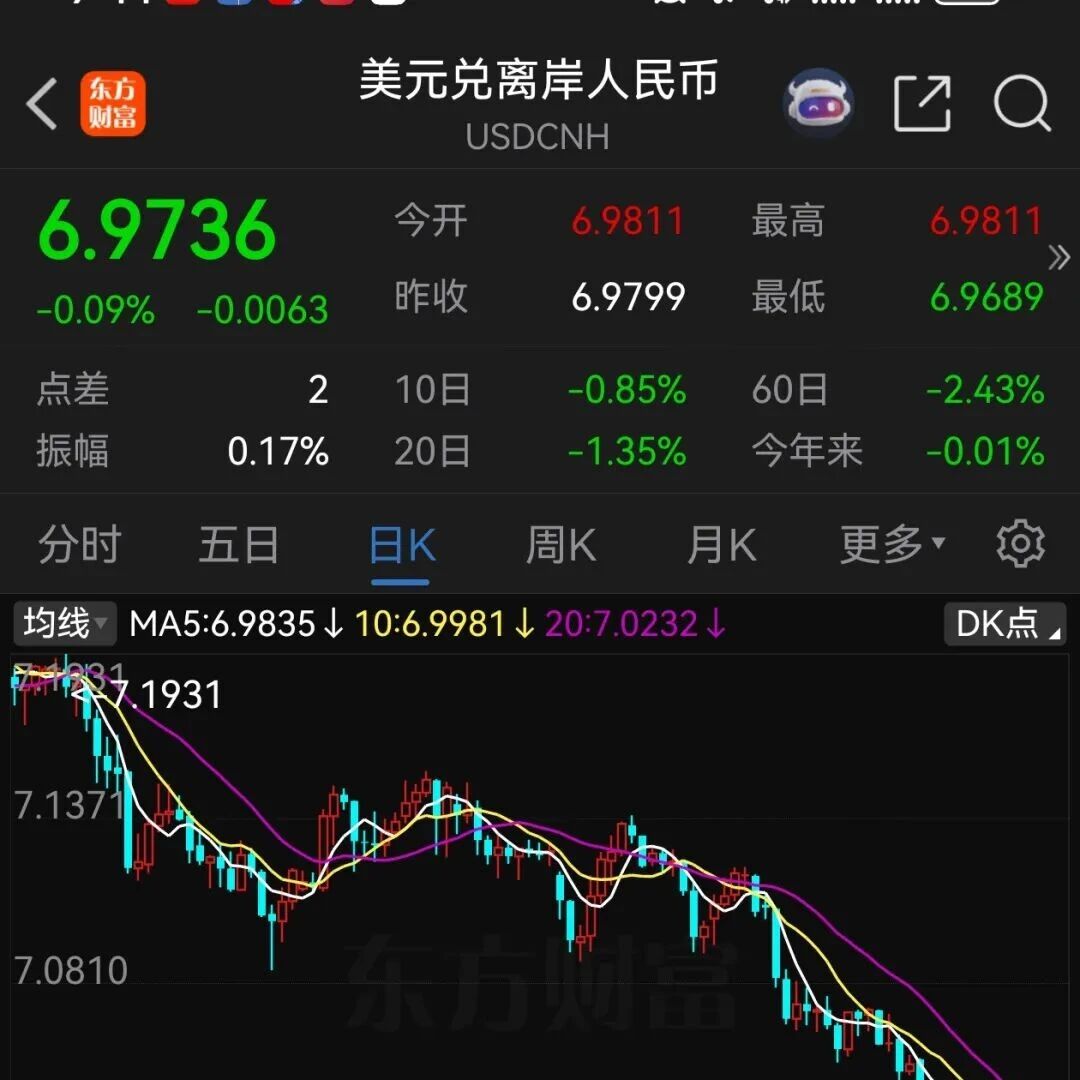Go back using the arrow
Viewport: 1080px width, 1080px height.
(x=42, y=104)
